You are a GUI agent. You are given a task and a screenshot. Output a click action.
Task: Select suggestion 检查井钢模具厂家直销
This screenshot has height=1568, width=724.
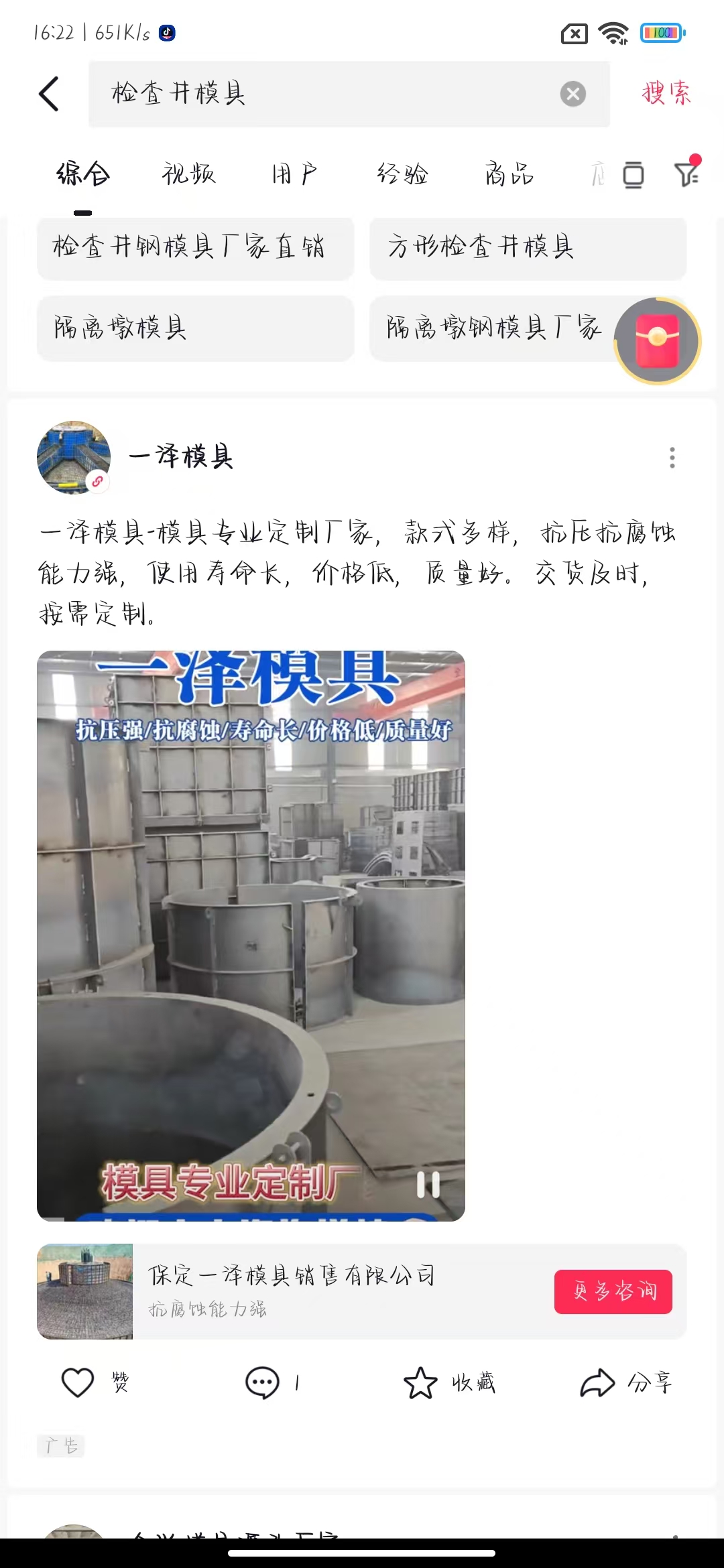point(195,247)
